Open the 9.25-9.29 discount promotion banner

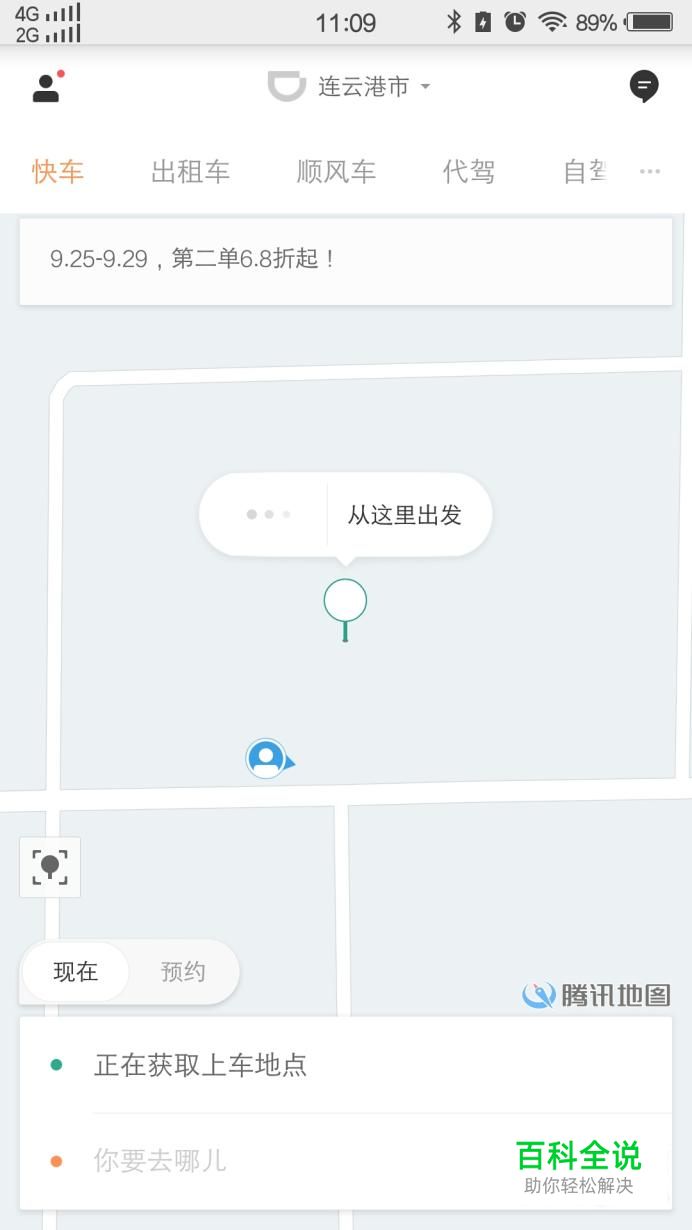click(x=345, y=261)
